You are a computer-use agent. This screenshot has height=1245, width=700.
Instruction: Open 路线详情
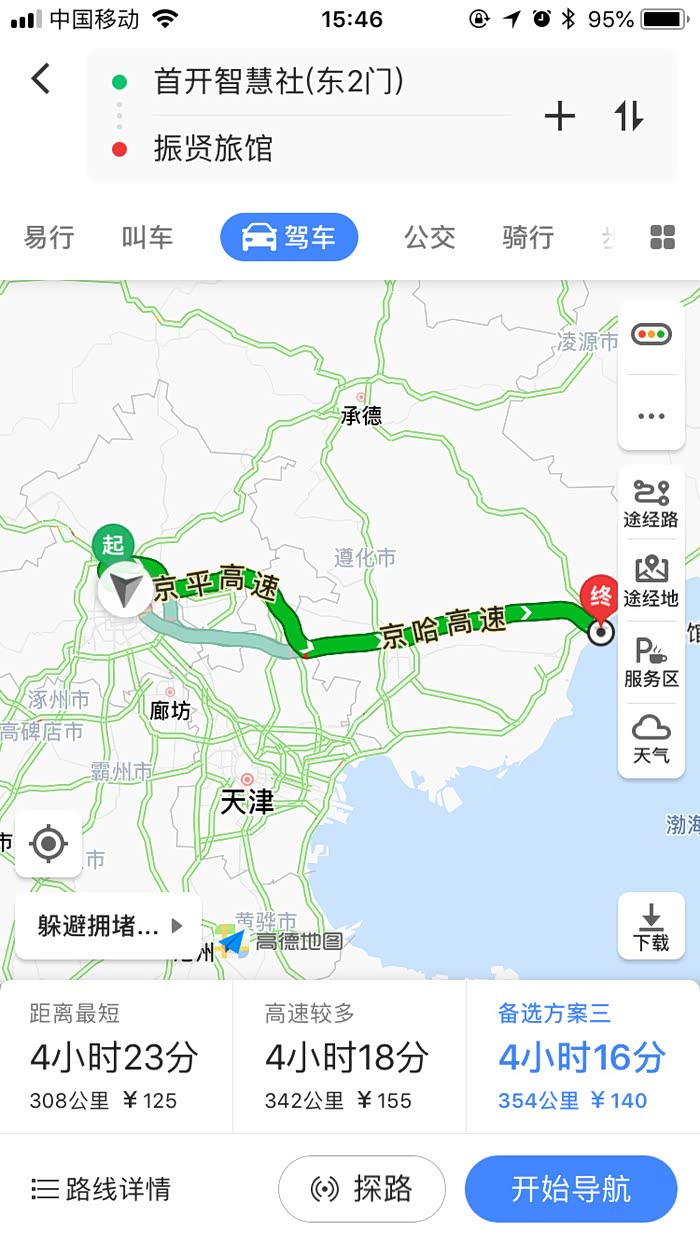(x=101, y=1189)
